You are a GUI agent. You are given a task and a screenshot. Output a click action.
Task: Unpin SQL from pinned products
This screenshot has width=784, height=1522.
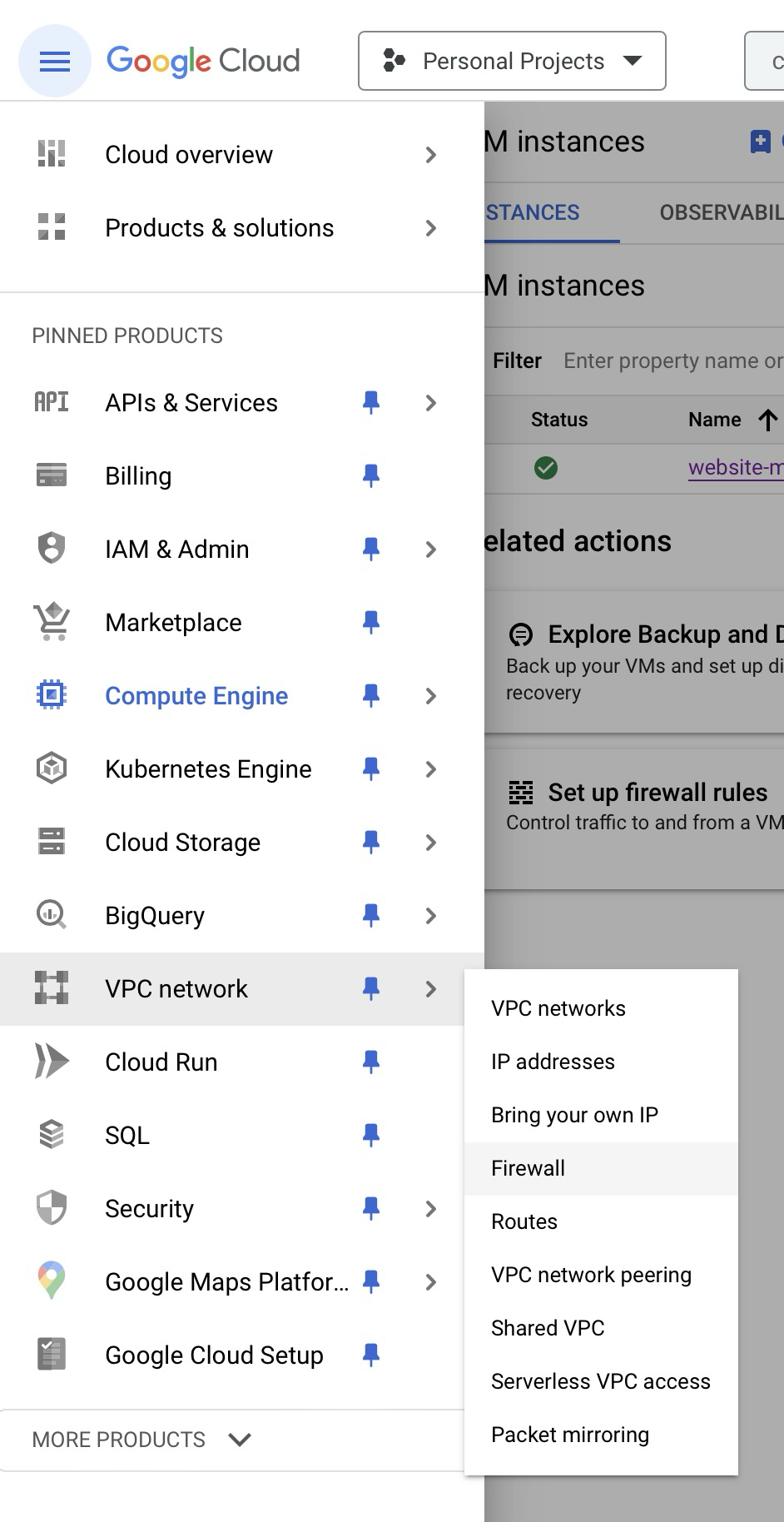[x=372, y=1134]
